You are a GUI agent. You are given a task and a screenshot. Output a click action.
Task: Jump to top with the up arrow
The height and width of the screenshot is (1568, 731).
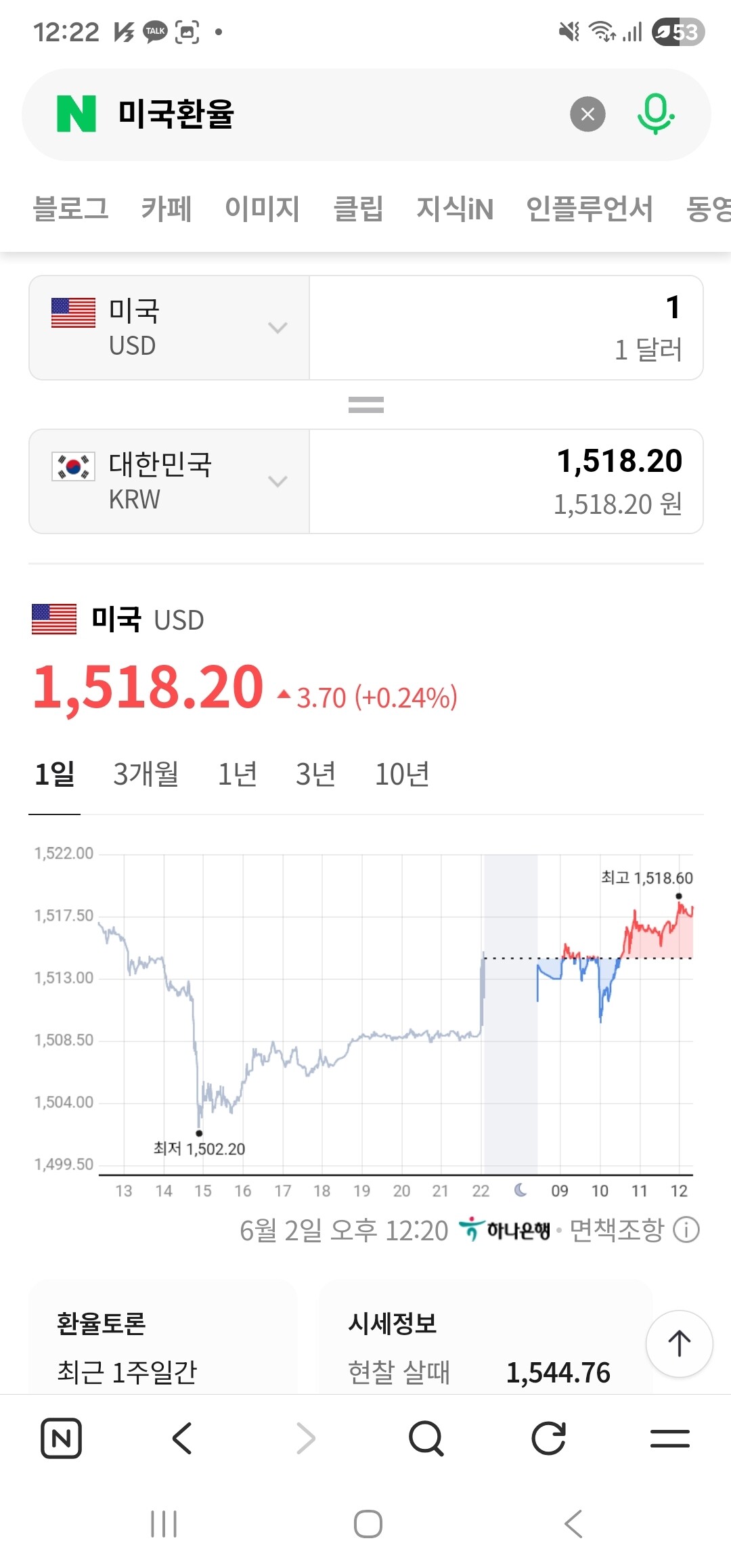[679, 1344]
